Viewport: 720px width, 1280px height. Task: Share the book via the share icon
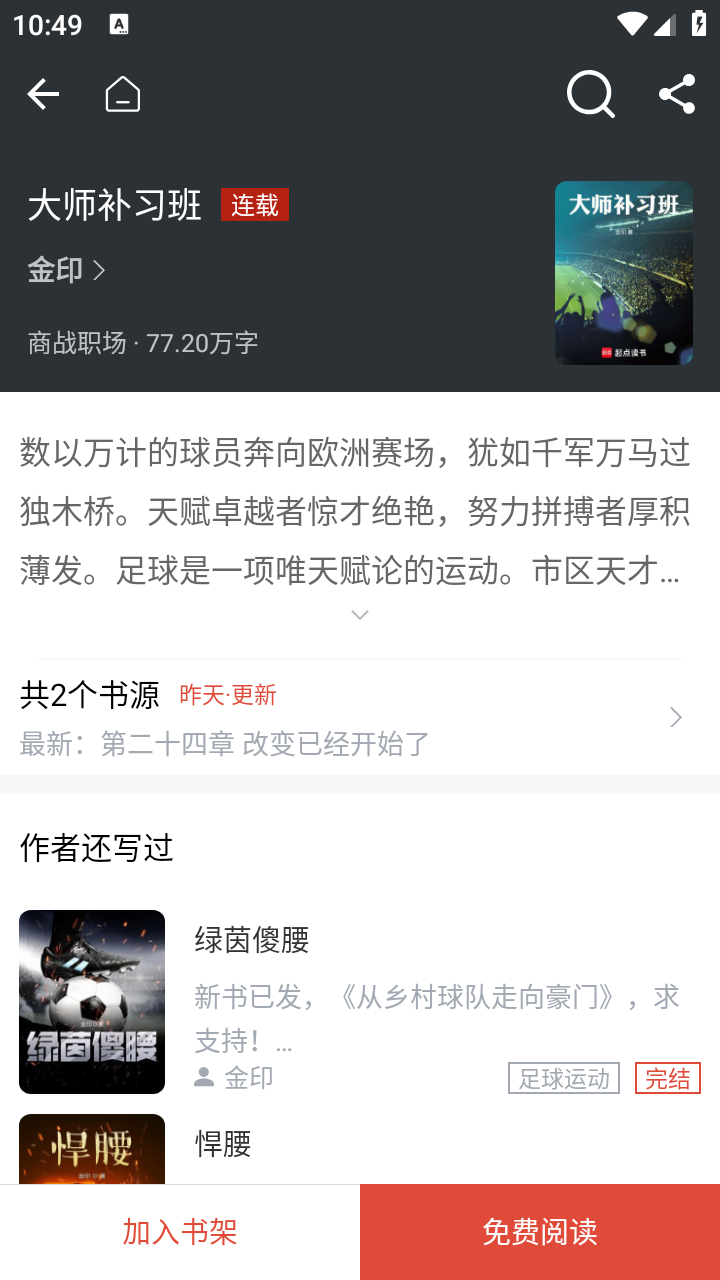click(676, 93)
